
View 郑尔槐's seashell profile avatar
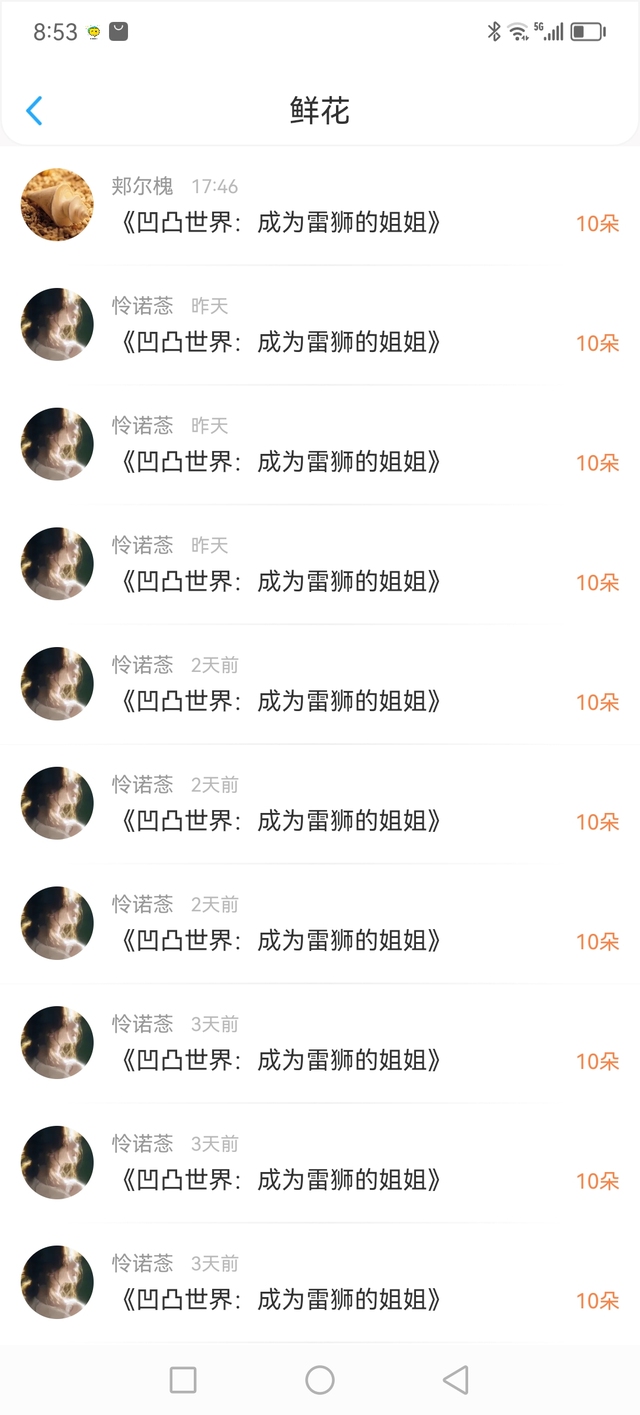point(57,205)
